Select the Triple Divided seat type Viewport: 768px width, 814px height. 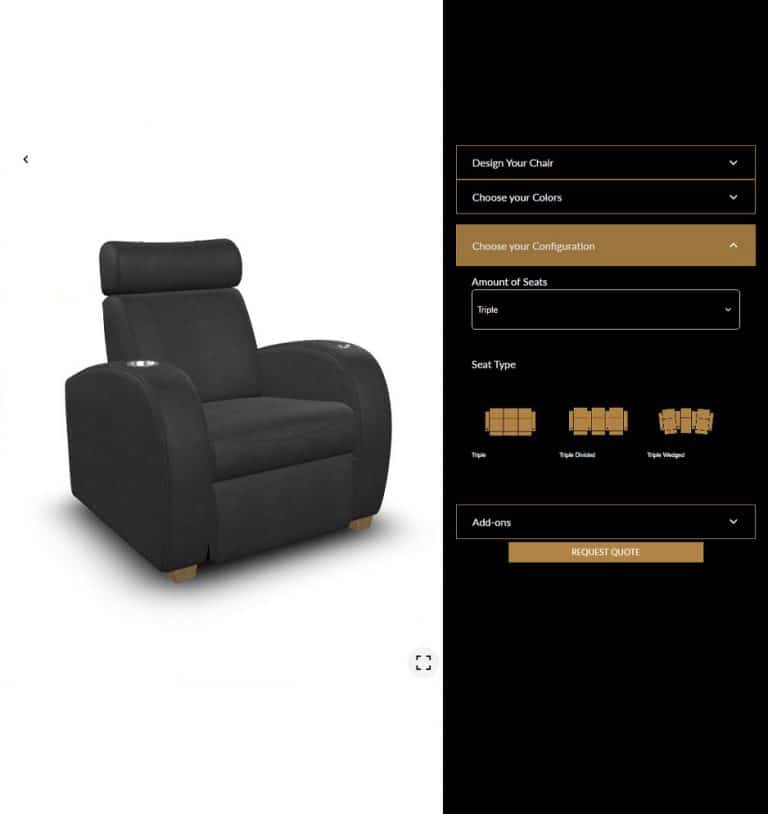tap(598, 421)
